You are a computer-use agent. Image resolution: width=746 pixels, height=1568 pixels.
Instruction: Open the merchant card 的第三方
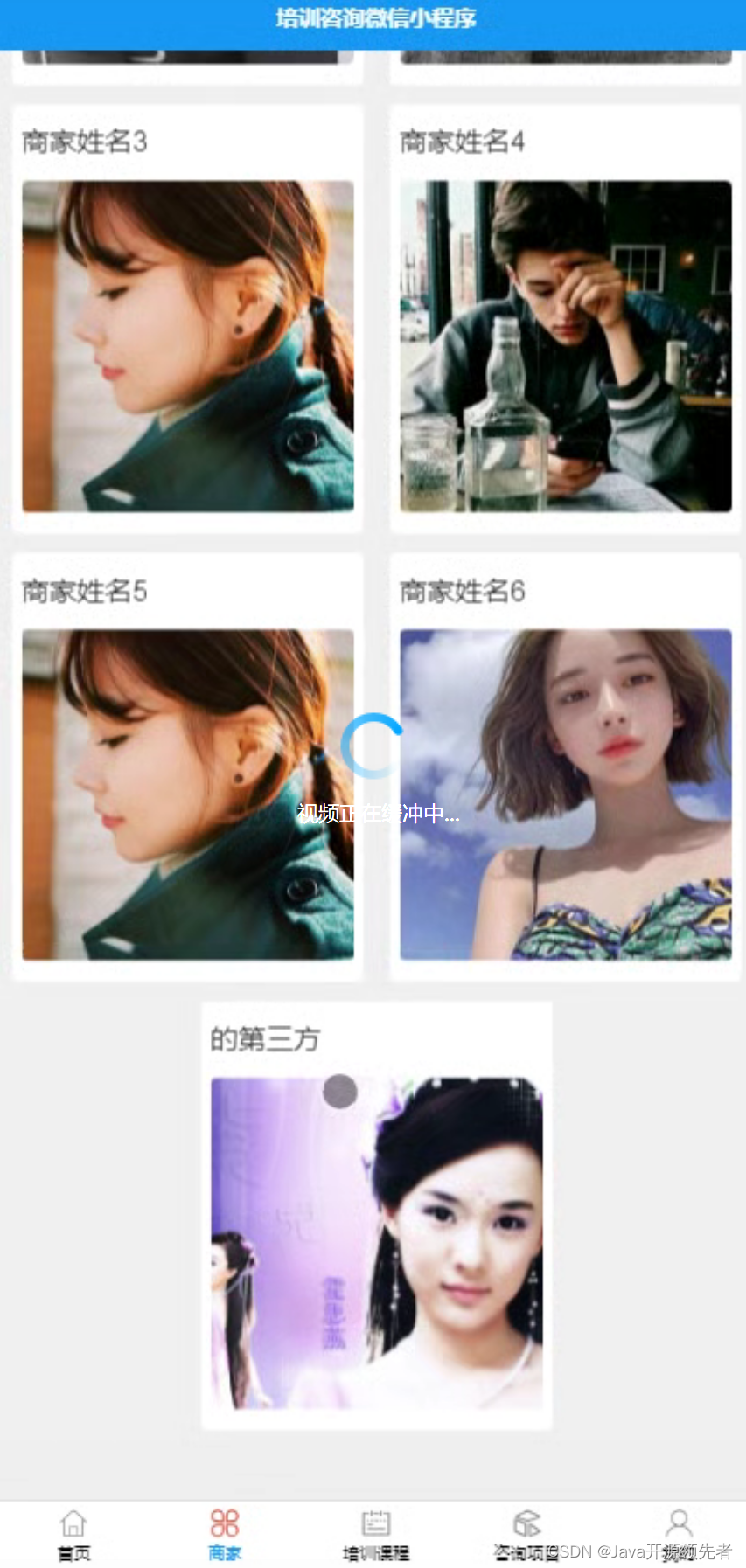376,1242
